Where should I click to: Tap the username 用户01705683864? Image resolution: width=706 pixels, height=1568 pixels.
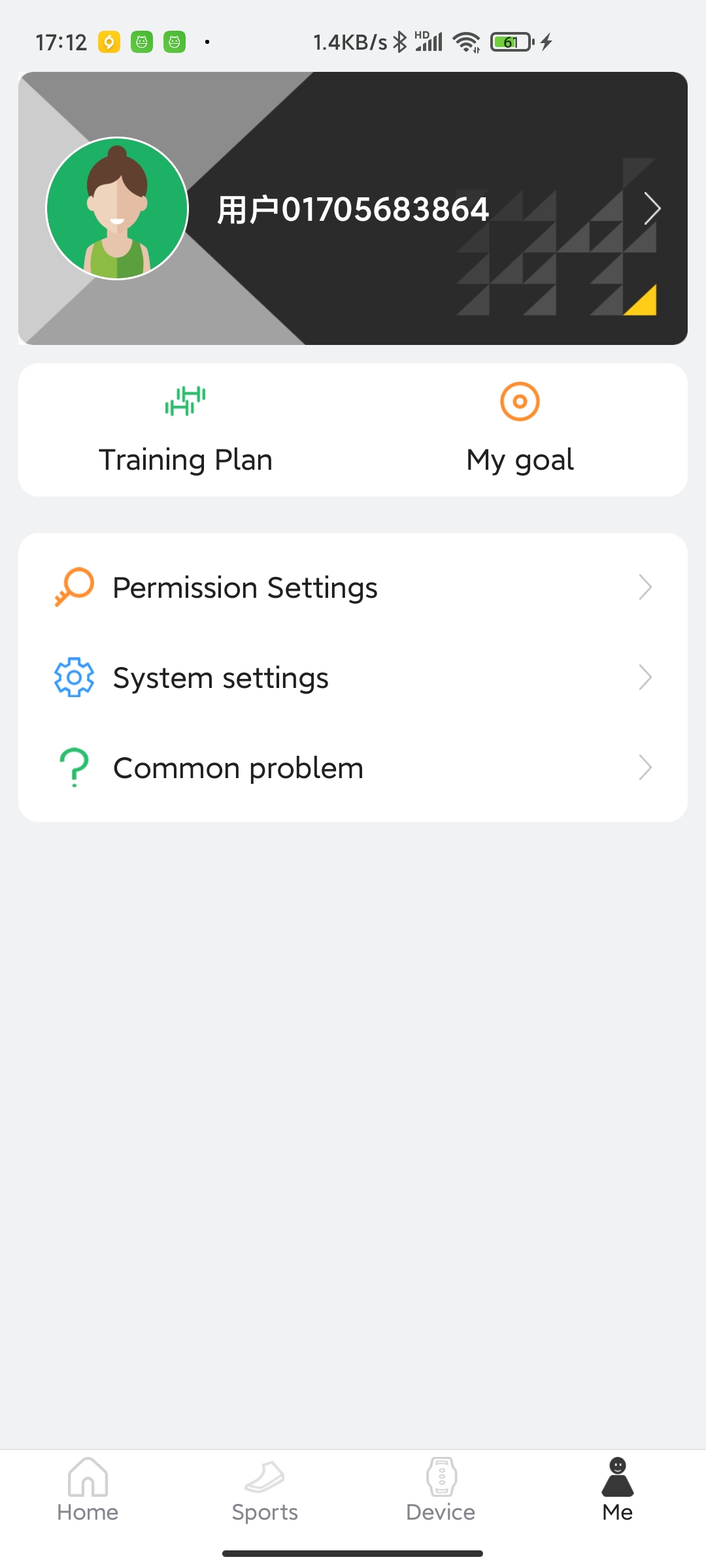353,208
